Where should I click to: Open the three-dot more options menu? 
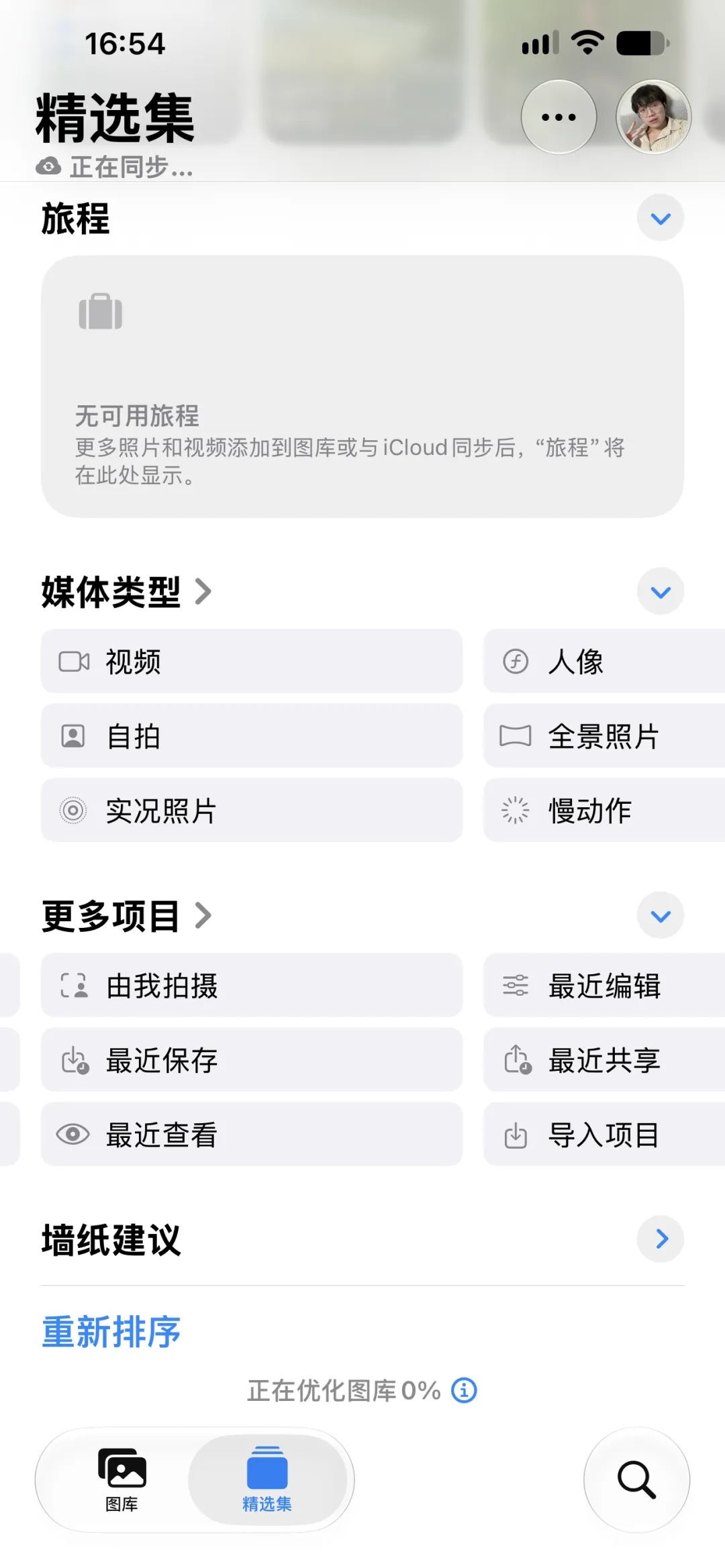pos(559,117)
